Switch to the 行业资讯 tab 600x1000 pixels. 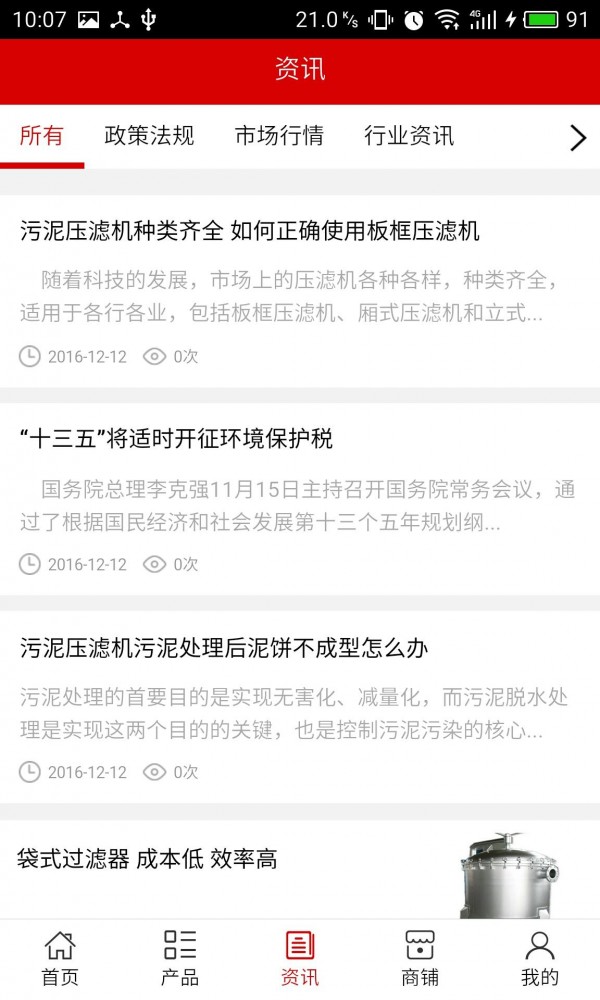tap(409, 136)
